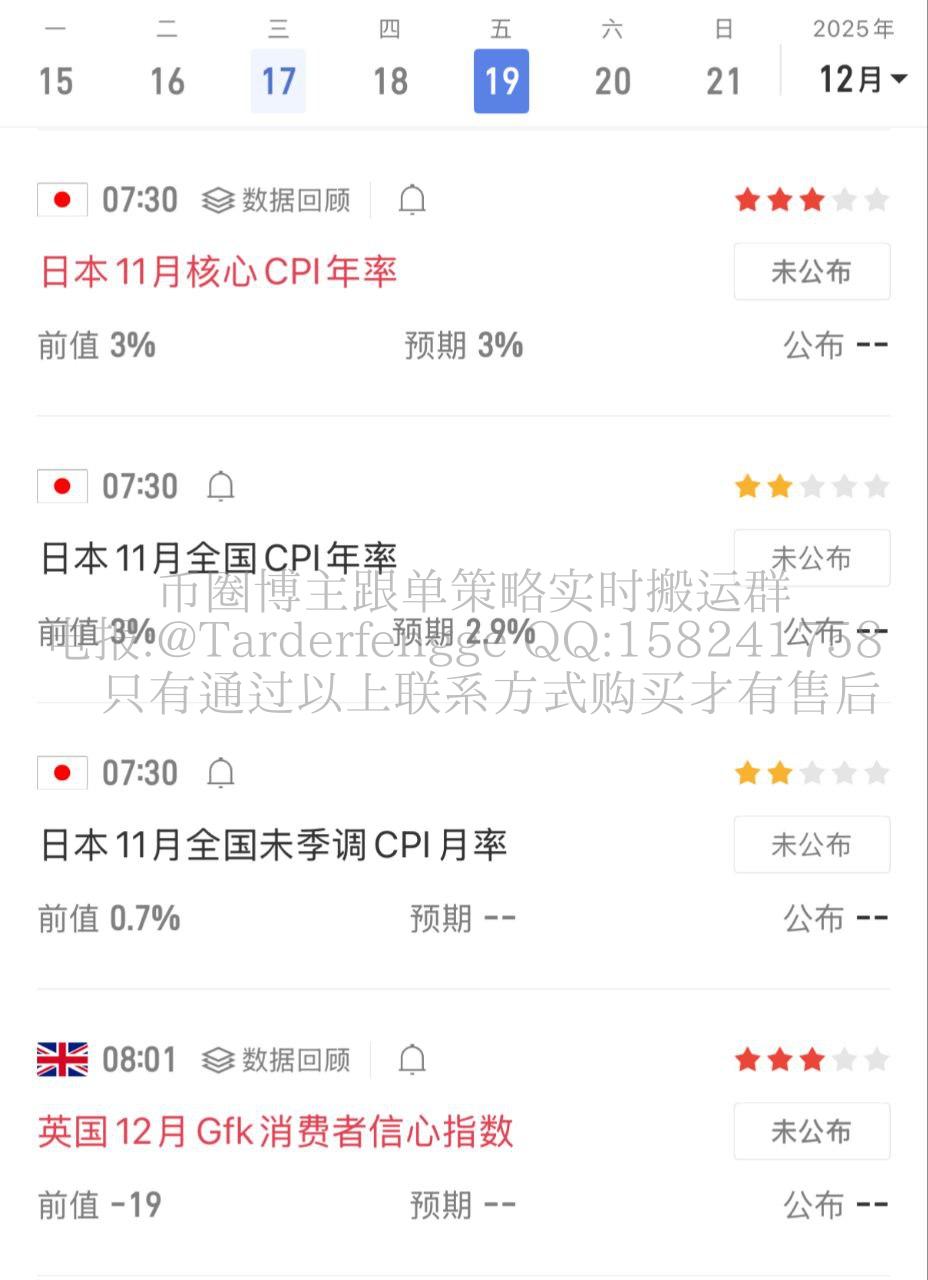Viewport: 928px width, 1280px height.
Task: Choose Saturday the 20th
Action: (x=612, y=80)
